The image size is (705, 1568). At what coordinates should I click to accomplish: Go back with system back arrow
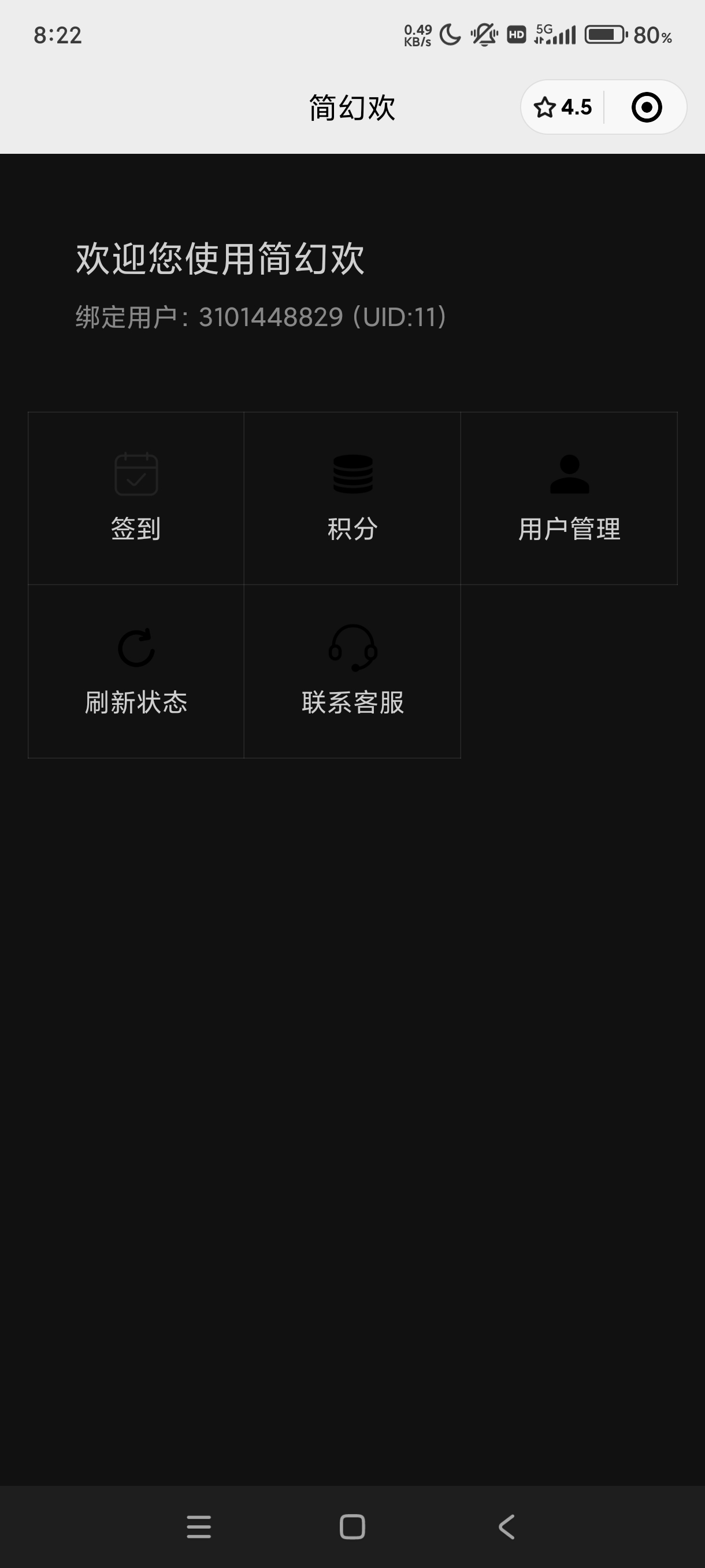tap(507, 1526)
